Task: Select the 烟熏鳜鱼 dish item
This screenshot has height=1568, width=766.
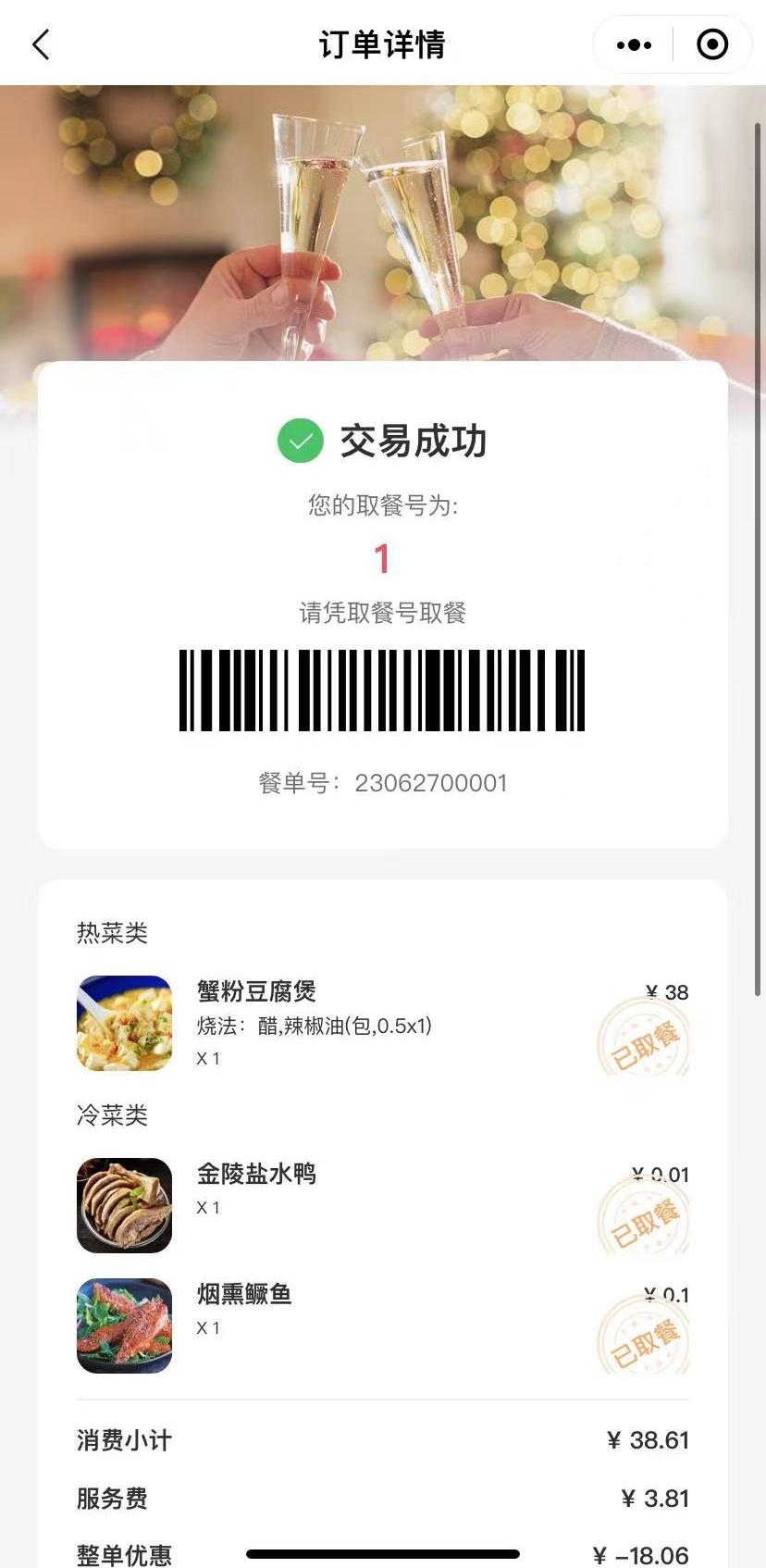Action: (244, 1295)
